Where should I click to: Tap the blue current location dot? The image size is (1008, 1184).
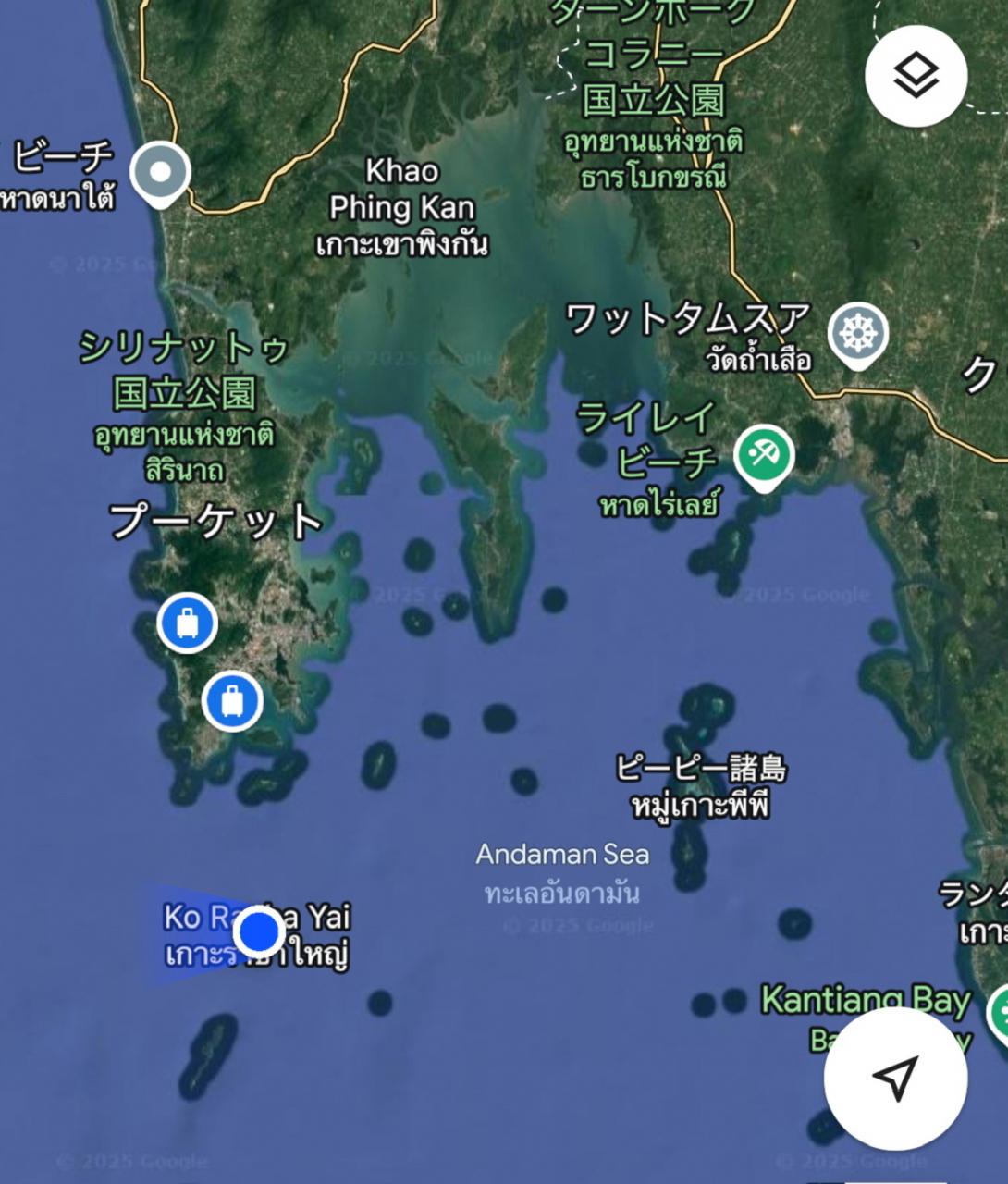259,931
